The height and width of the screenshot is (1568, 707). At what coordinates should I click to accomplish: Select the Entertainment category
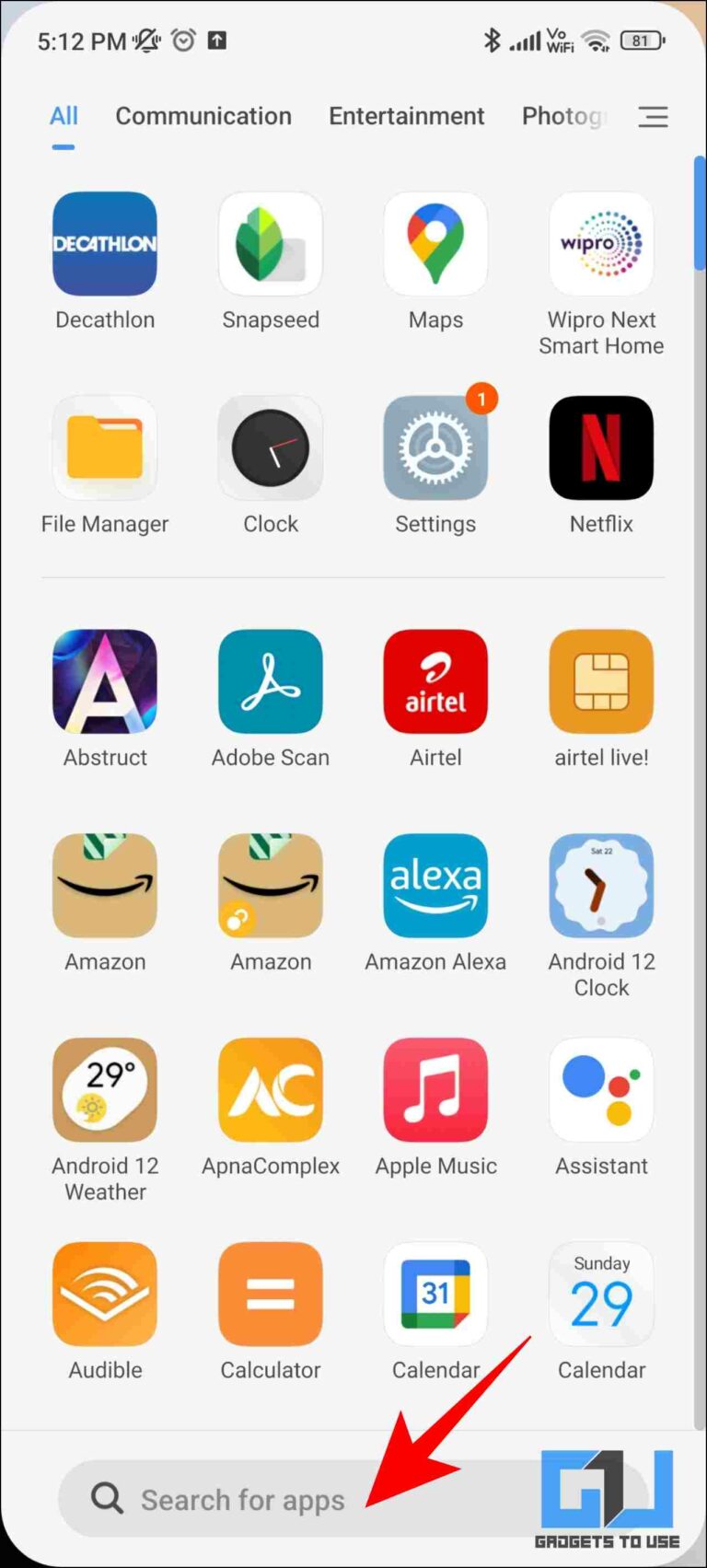(x=406, y=116)
